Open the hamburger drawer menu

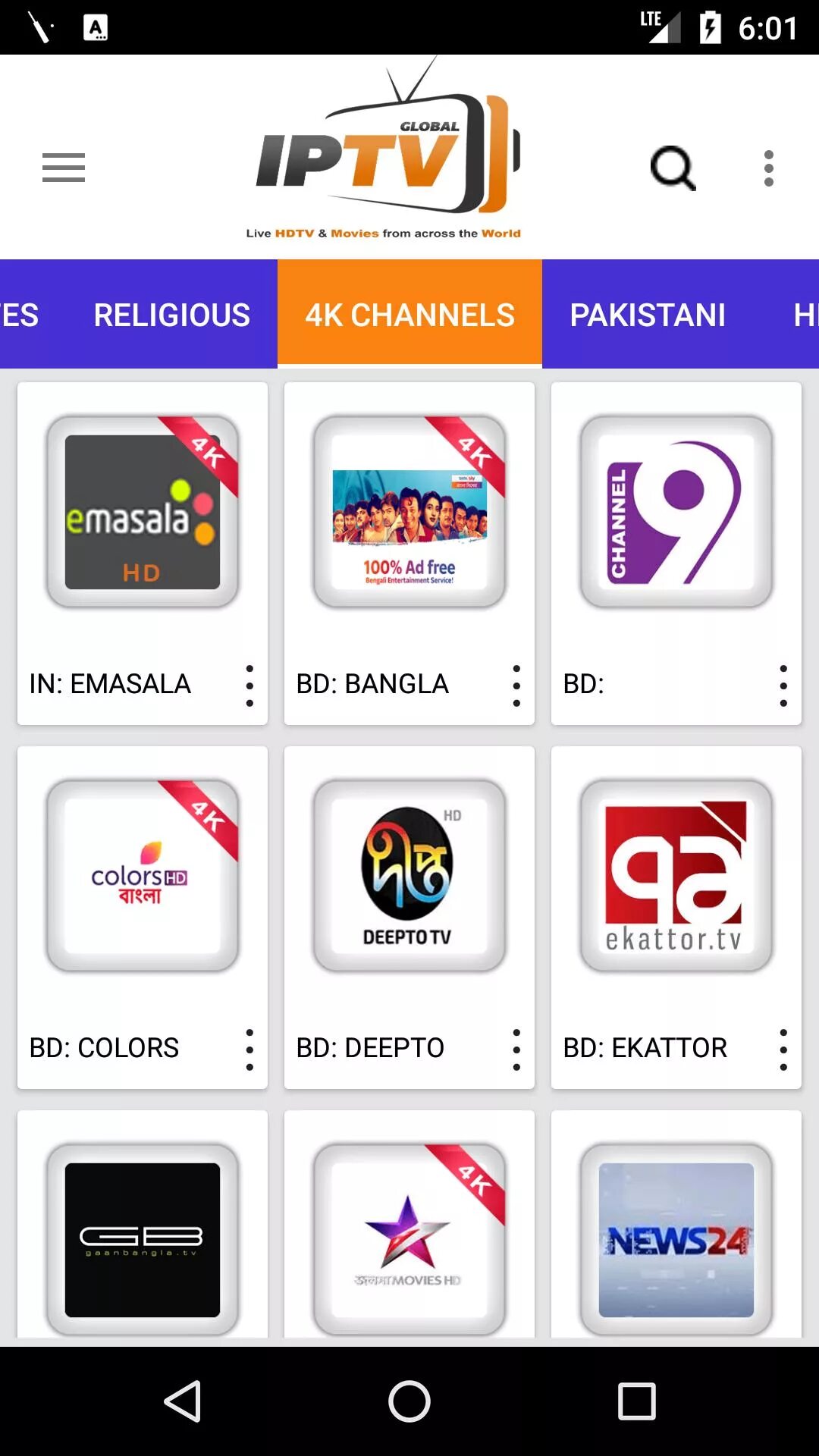64,168
